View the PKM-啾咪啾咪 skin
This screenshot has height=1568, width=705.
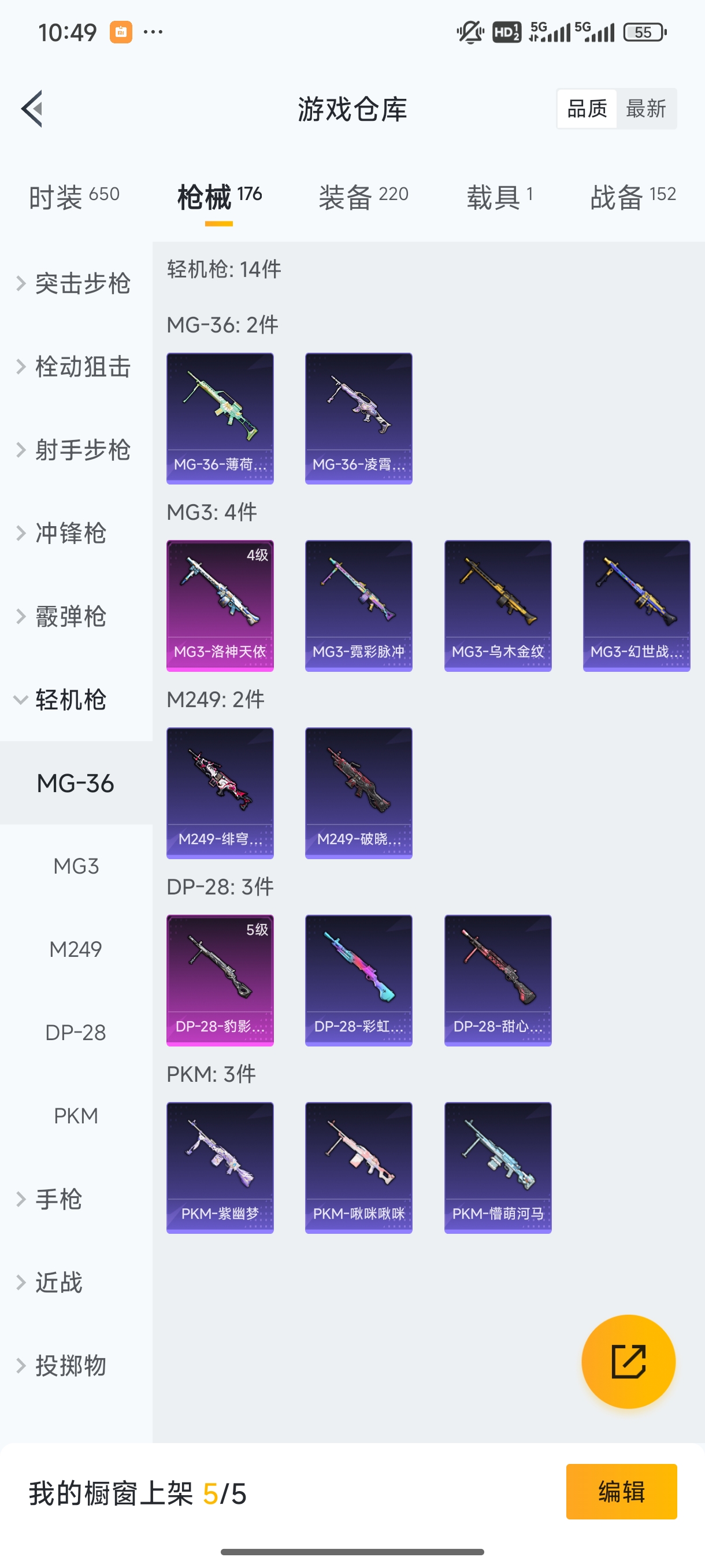click(x=359, y=1167)
